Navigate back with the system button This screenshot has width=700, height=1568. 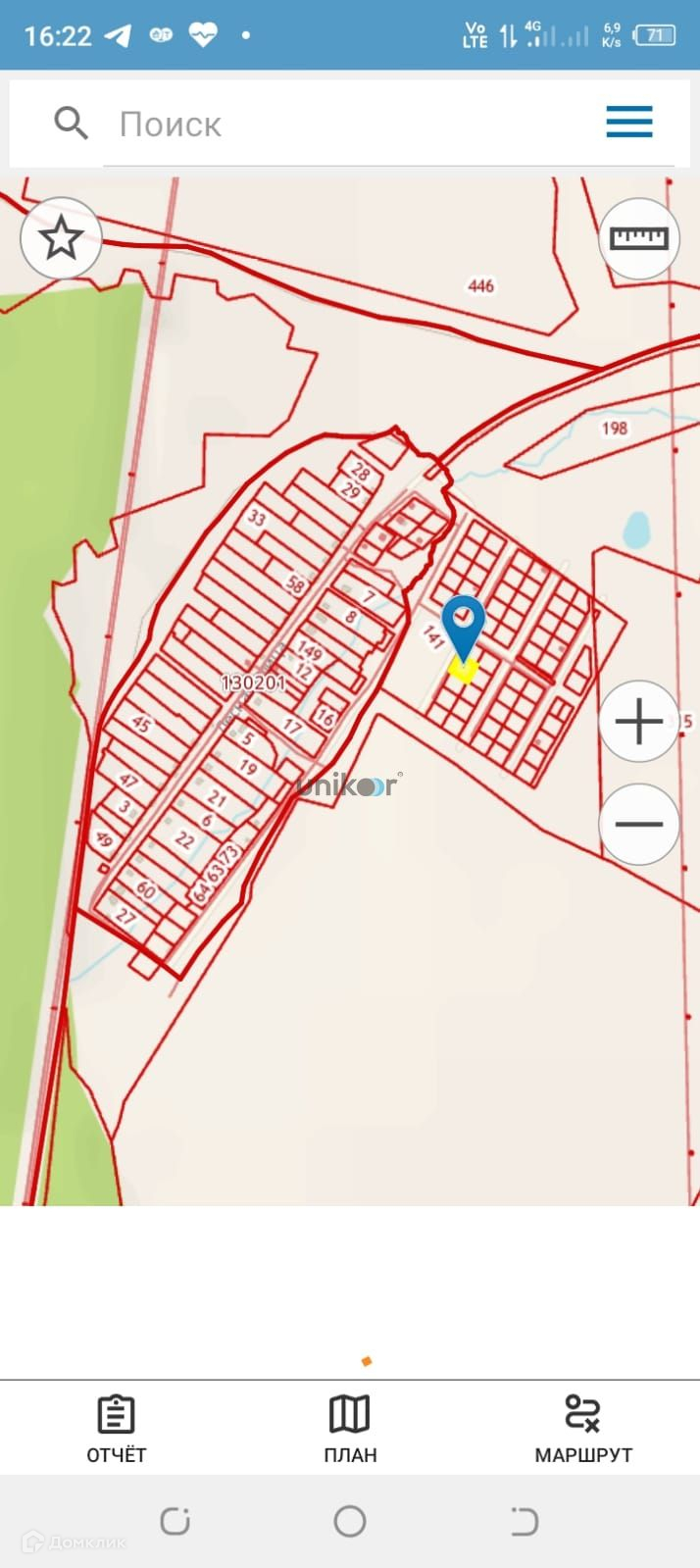coord(524,1521)
